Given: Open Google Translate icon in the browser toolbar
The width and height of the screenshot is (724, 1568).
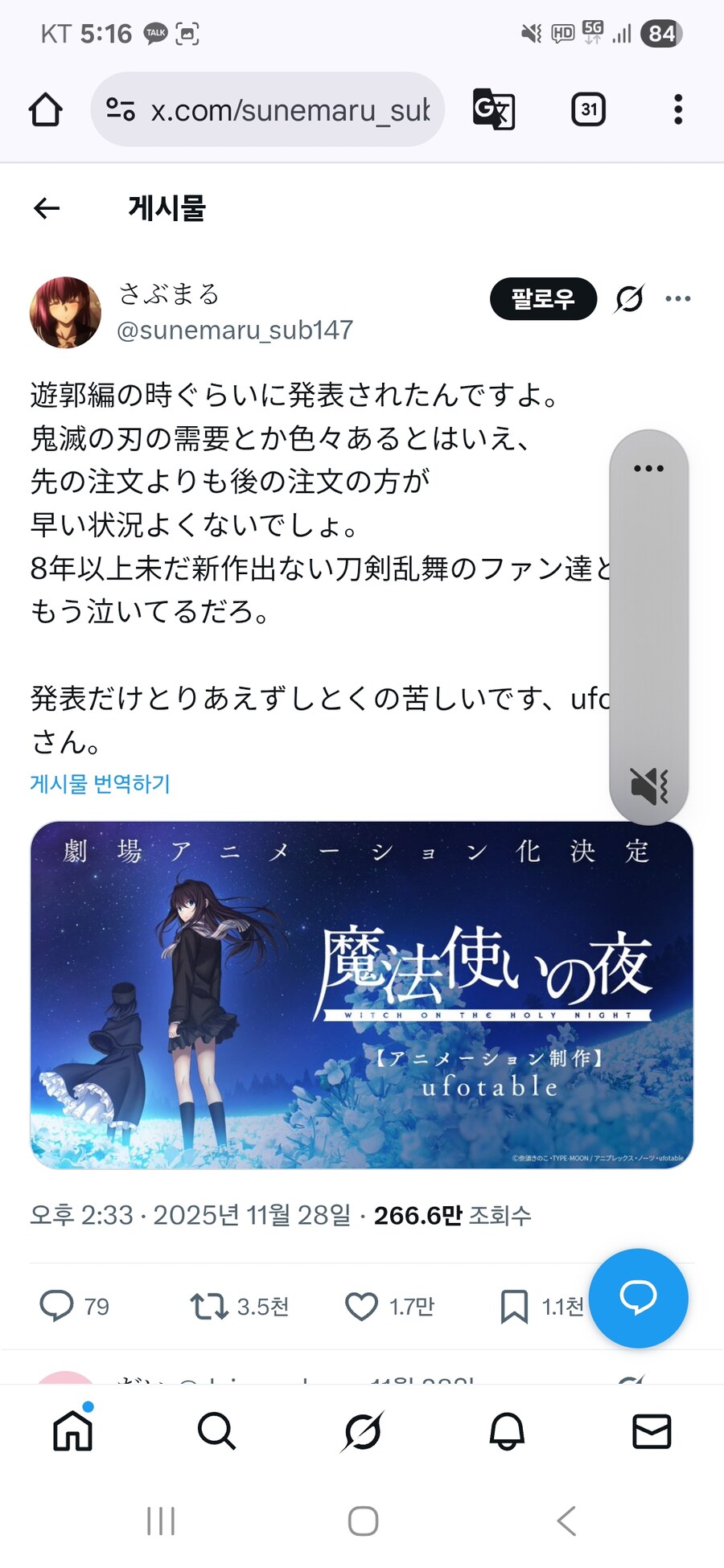Looking at the screenshot, I should 493,110.
